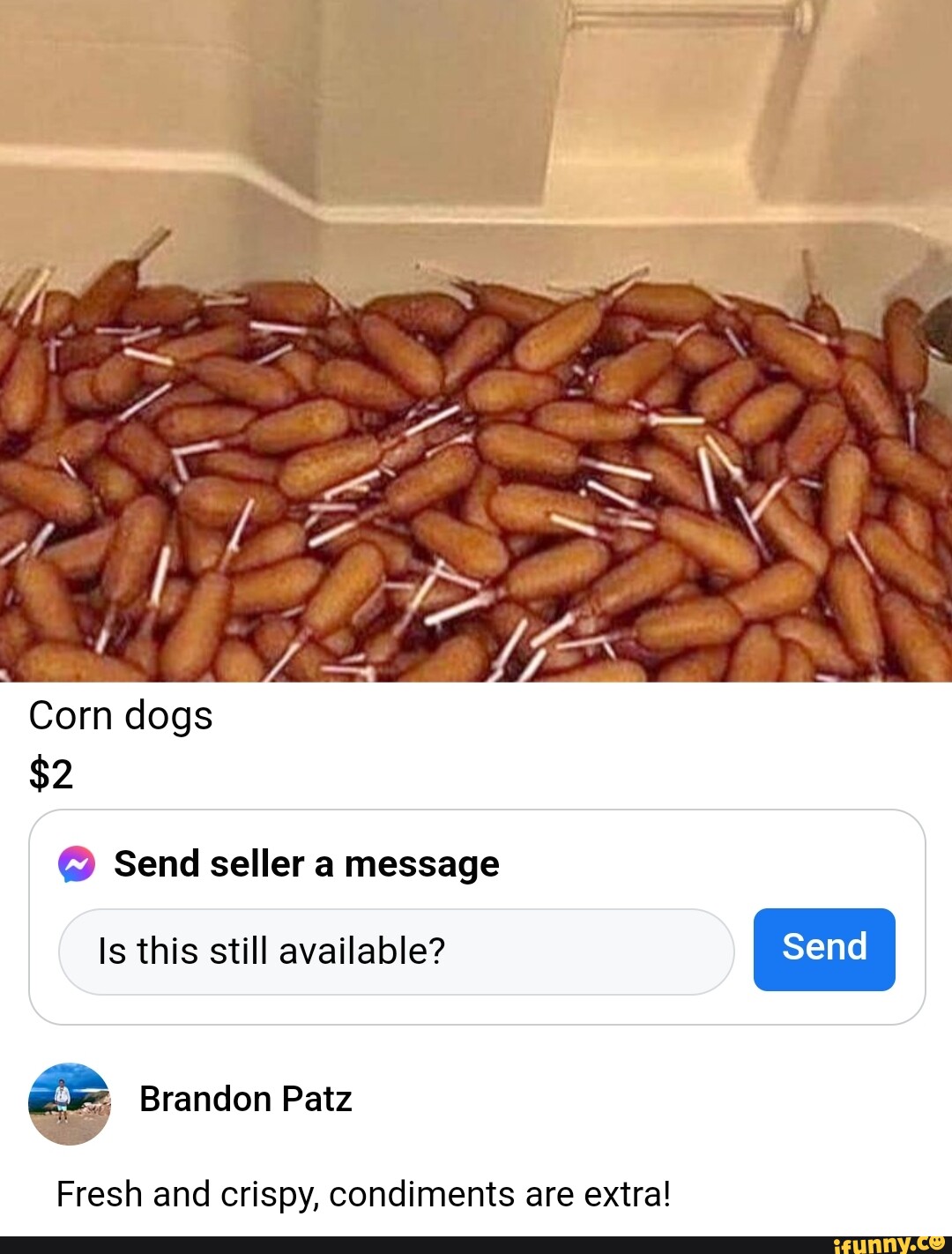Click the message input placeholder text
Screen dimensions: 952x1254
[x=270, y=950]
